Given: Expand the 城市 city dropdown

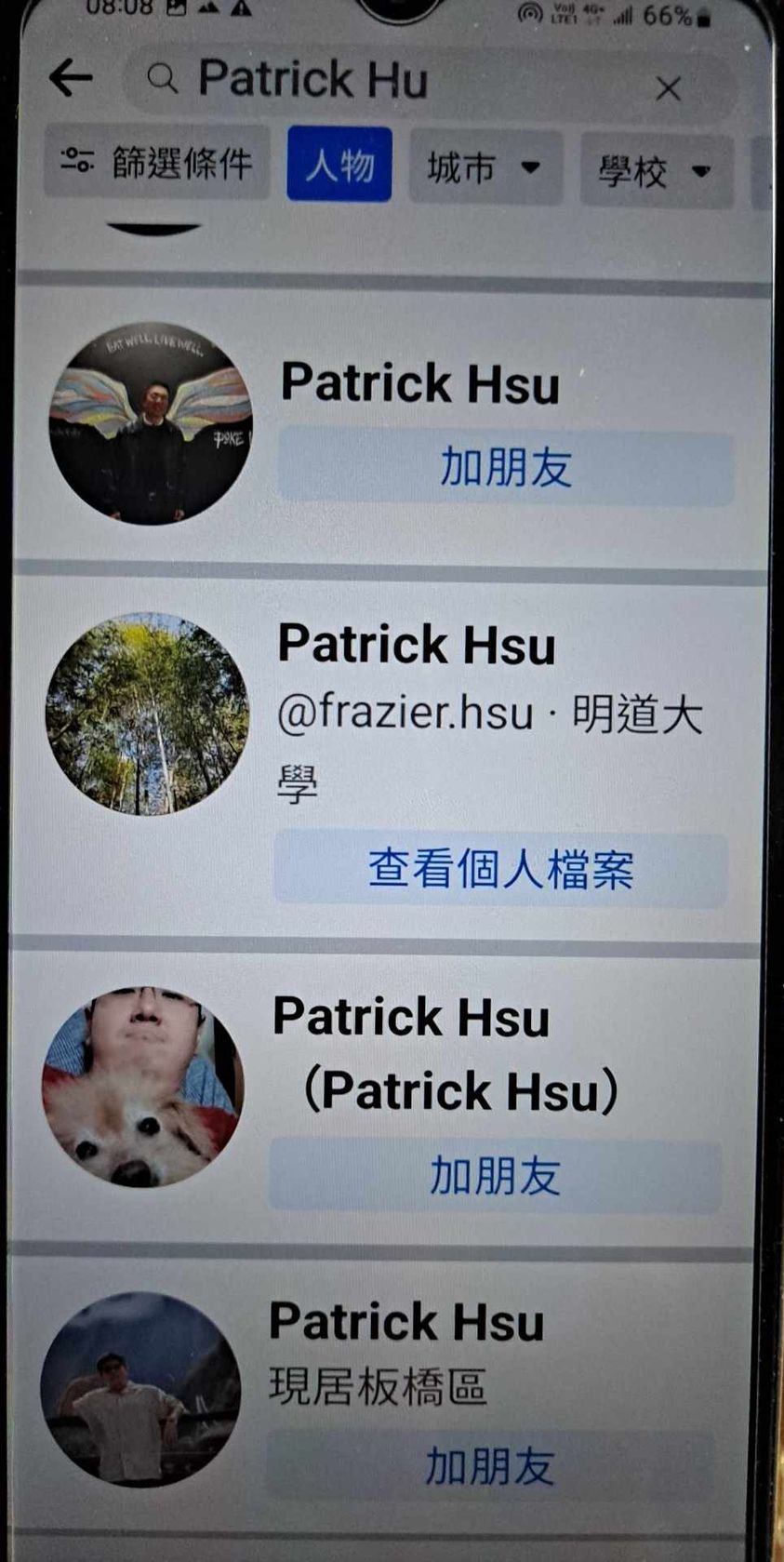Looking at the screenshot, I should [485, 168].
